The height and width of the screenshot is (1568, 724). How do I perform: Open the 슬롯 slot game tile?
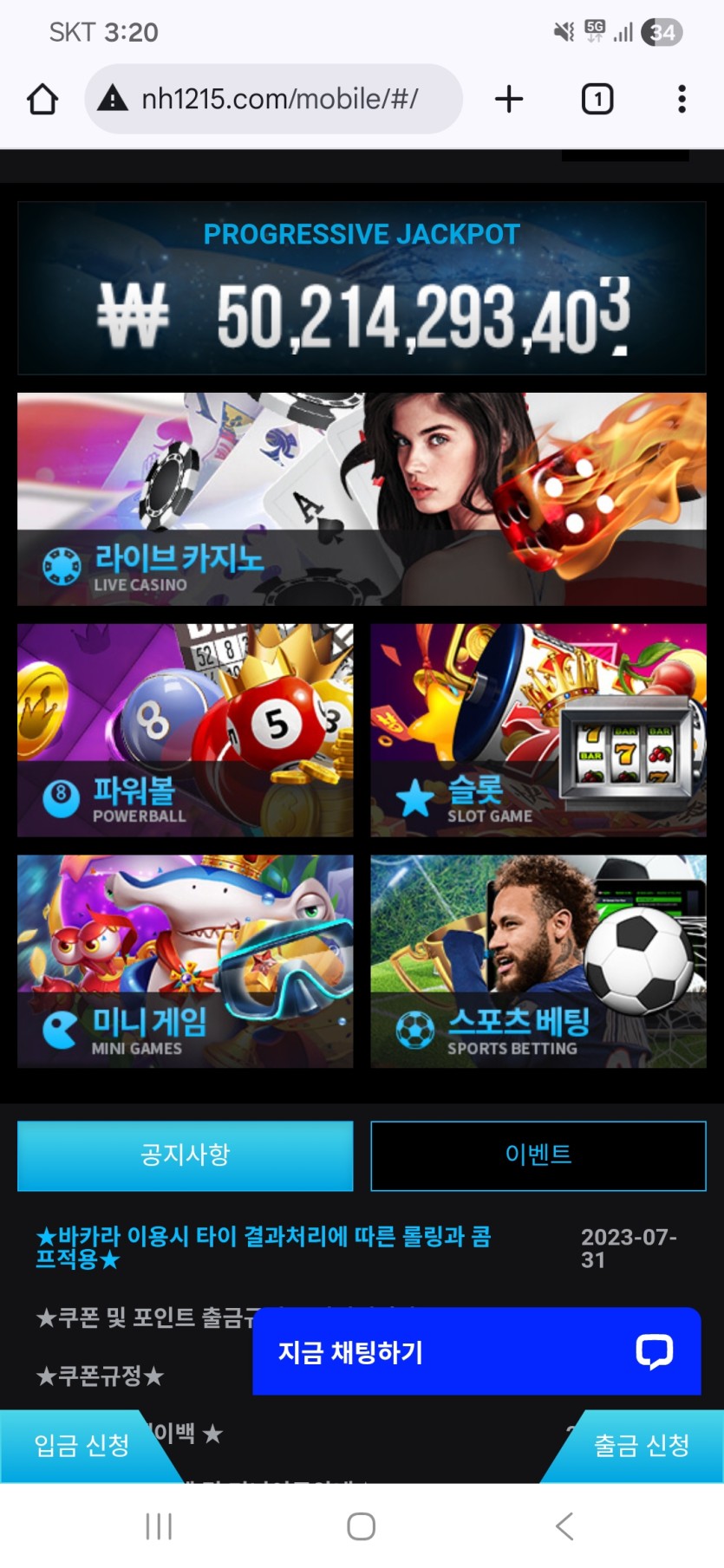click(x=538, y=730)
